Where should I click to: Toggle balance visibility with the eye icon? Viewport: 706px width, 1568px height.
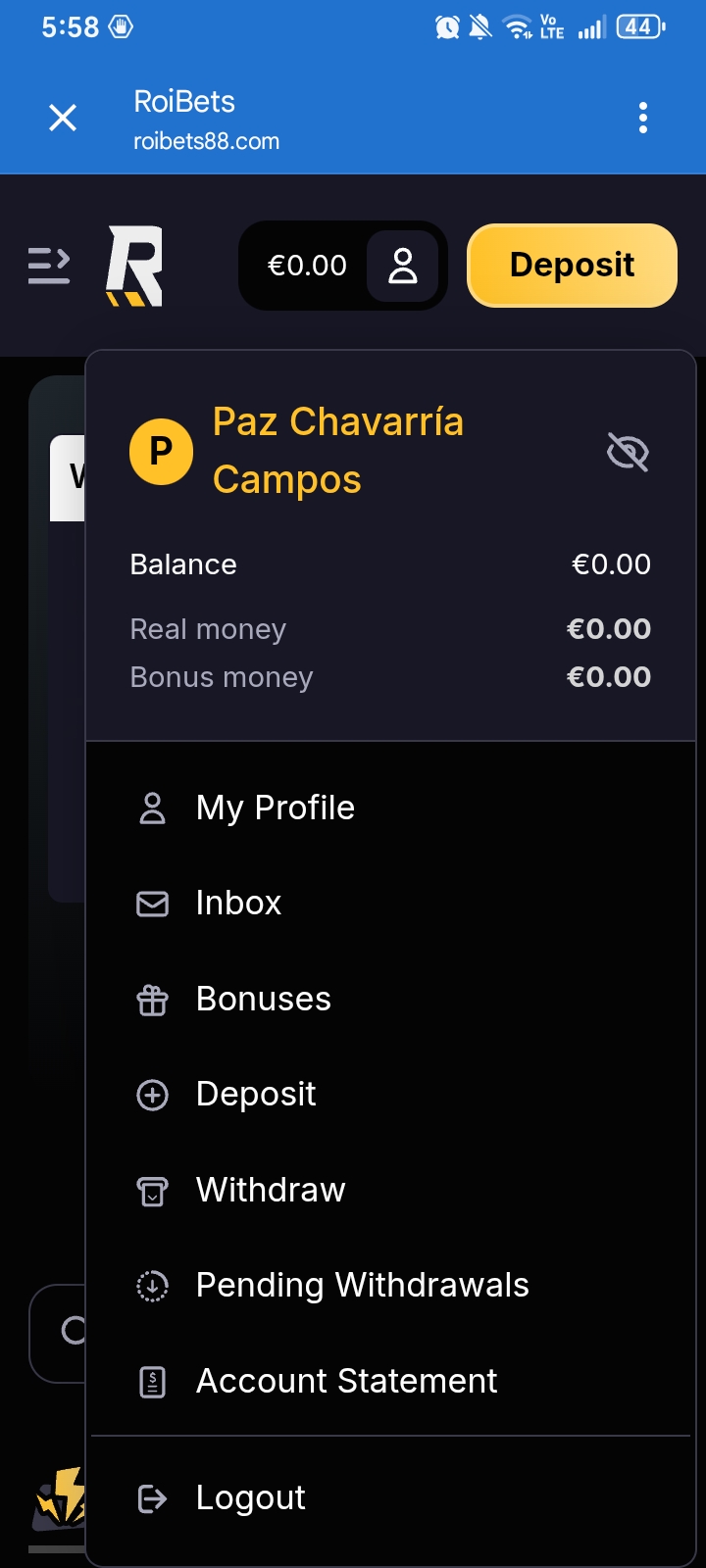pyautogui.click(x=628, y=452)
